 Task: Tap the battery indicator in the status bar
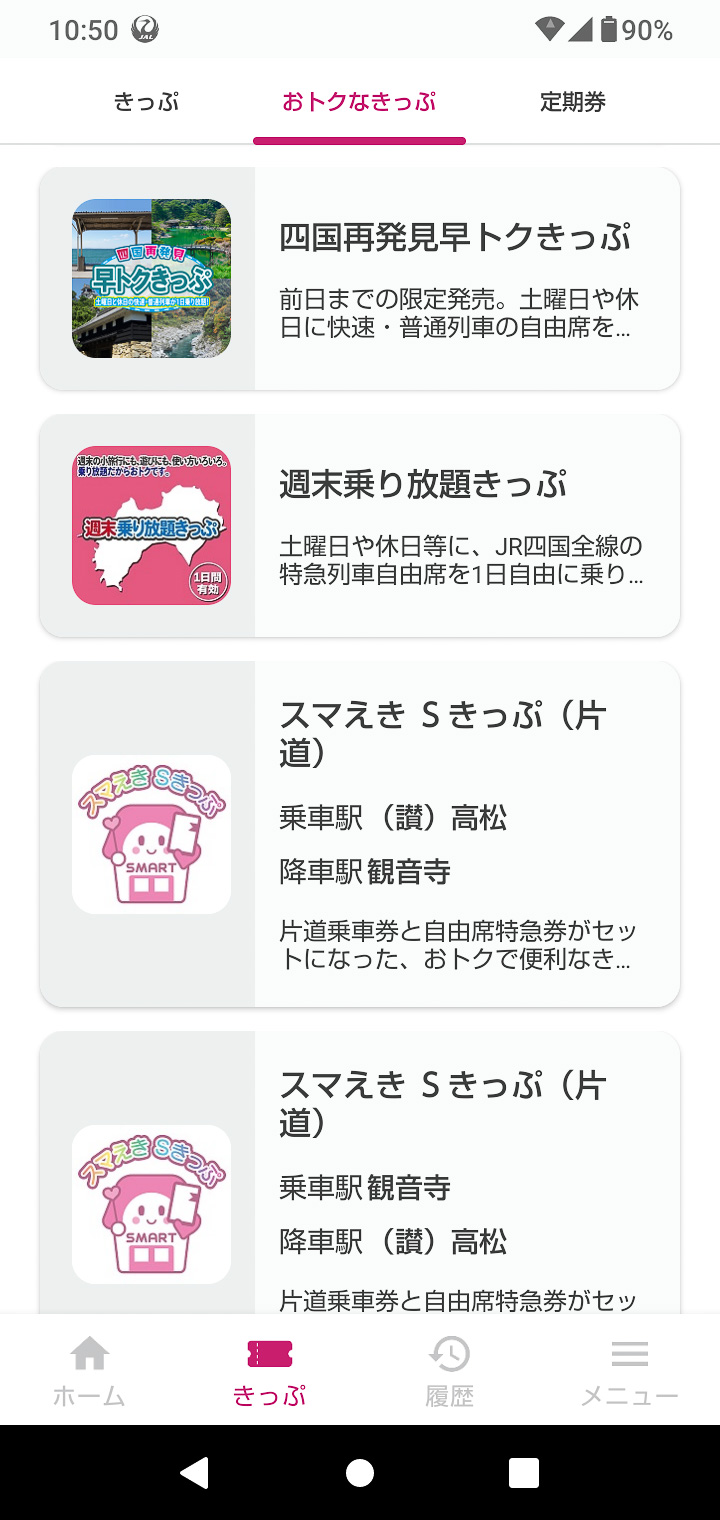[610, 29]
